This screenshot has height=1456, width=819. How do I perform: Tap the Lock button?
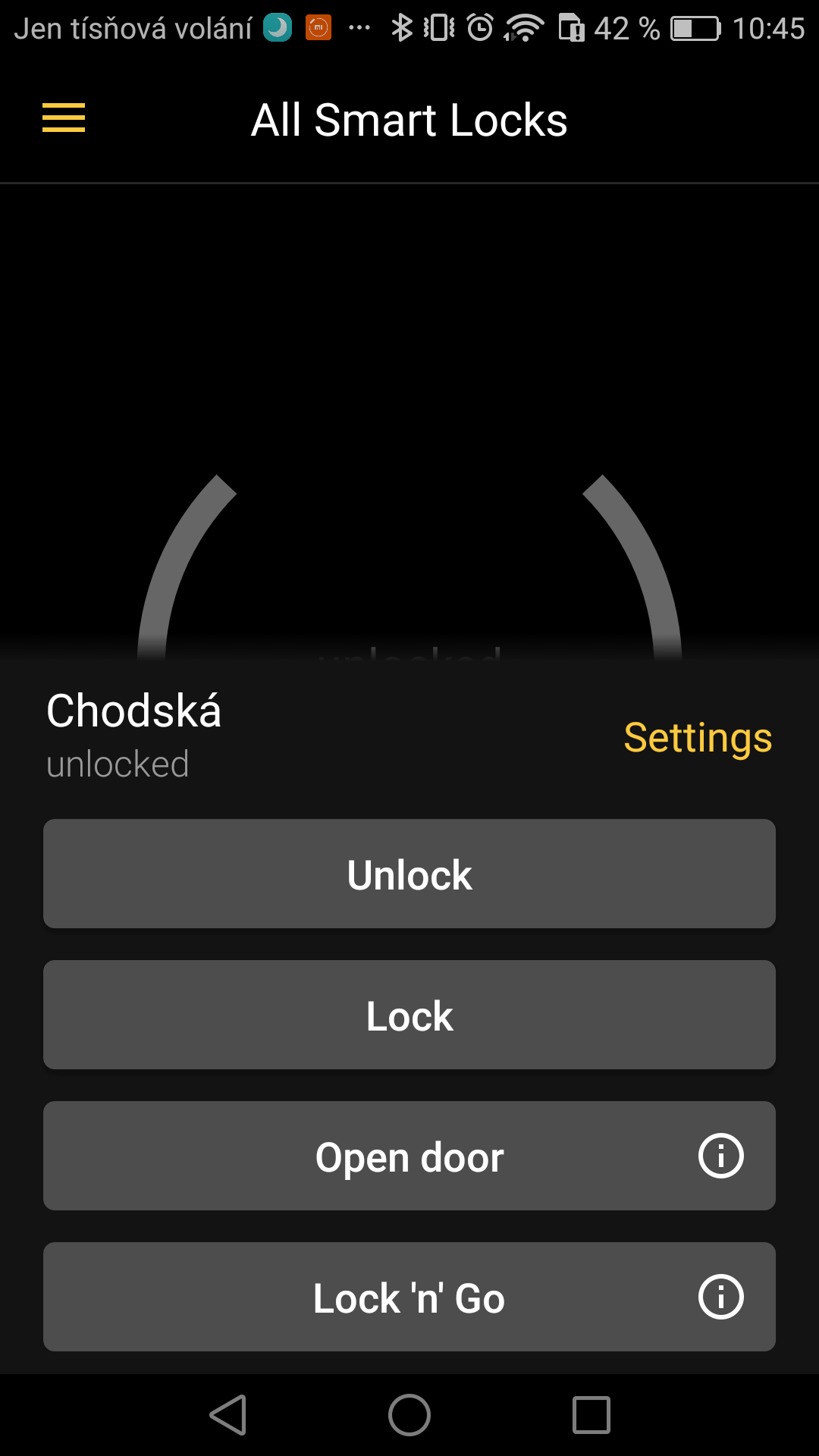[x=409, y=1015]
